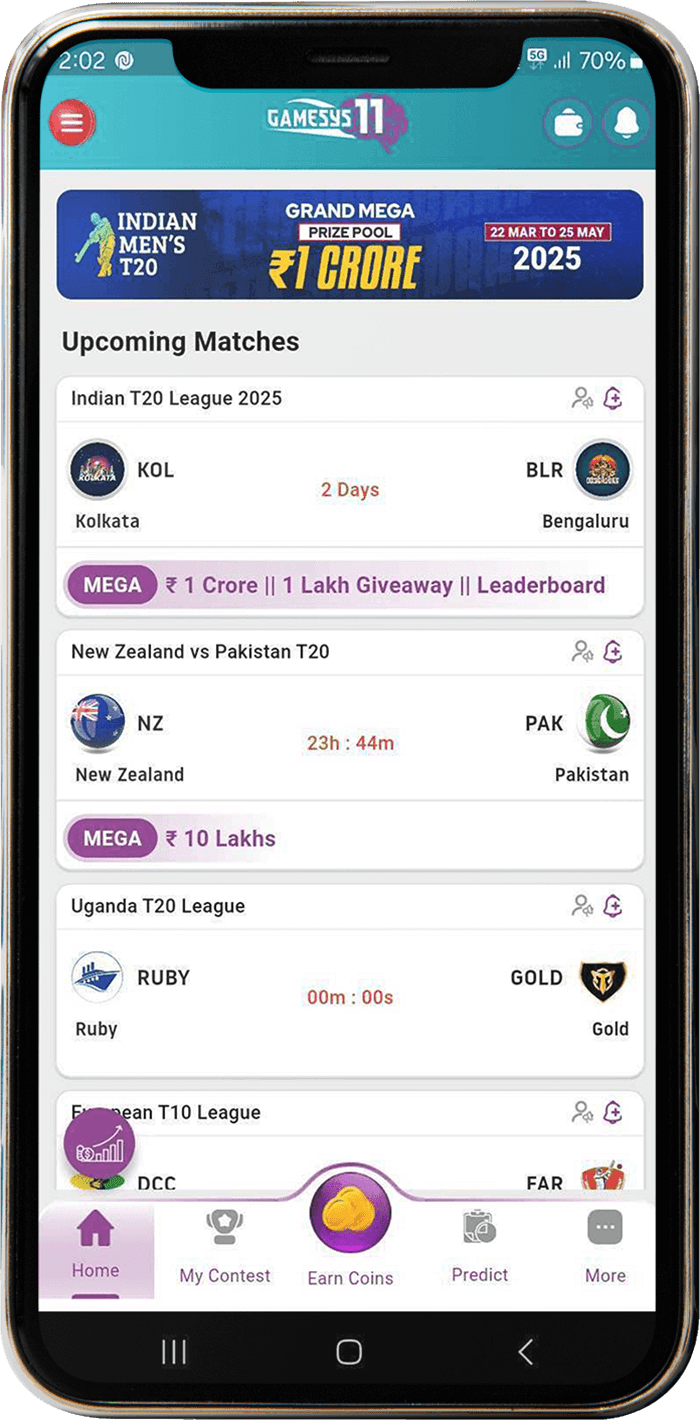
Task: Open the red hamburger menu
Action: coord(72,124)
